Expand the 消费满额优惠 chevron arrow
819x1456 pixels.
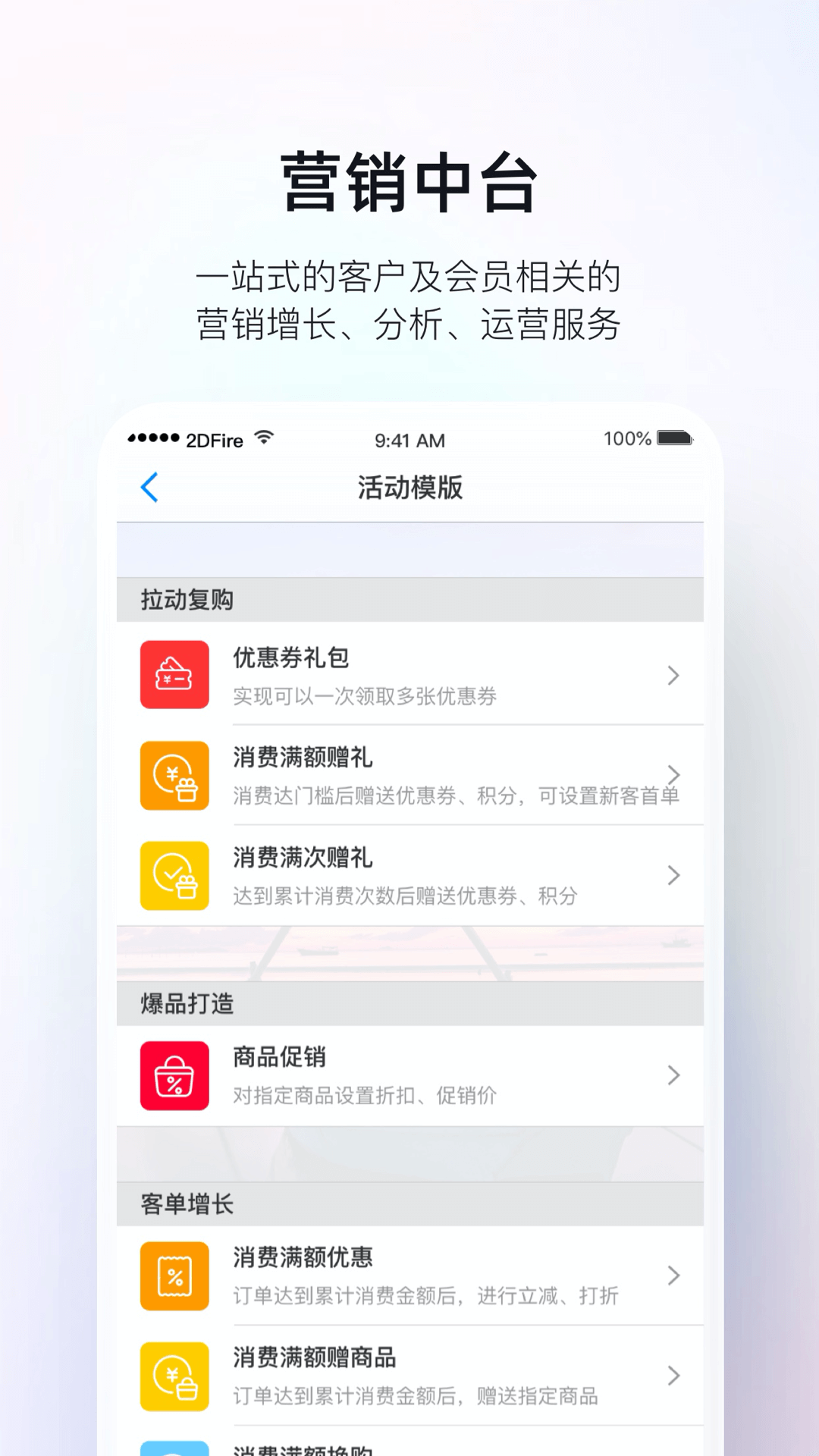point(673,1276)
